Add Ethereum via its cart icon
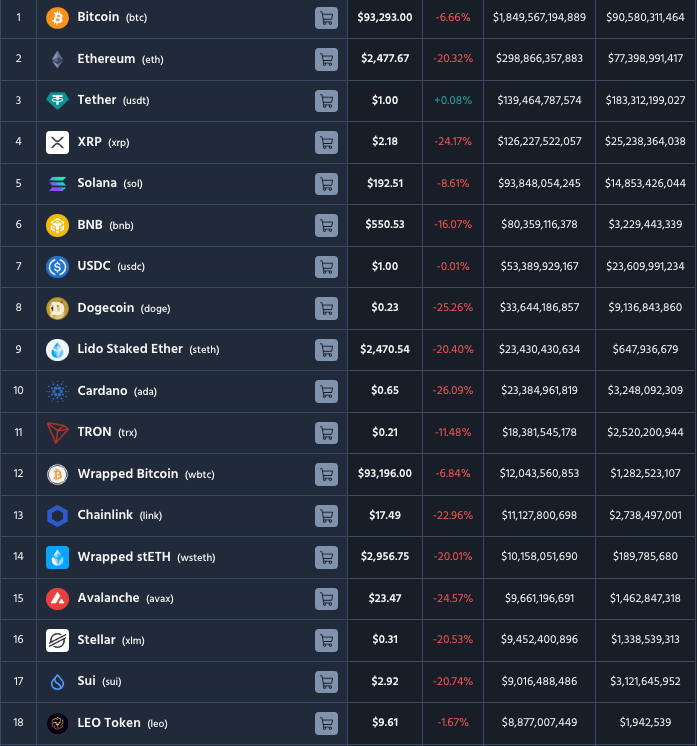Viewport: 697px width, 746px height. coord(326,59)
